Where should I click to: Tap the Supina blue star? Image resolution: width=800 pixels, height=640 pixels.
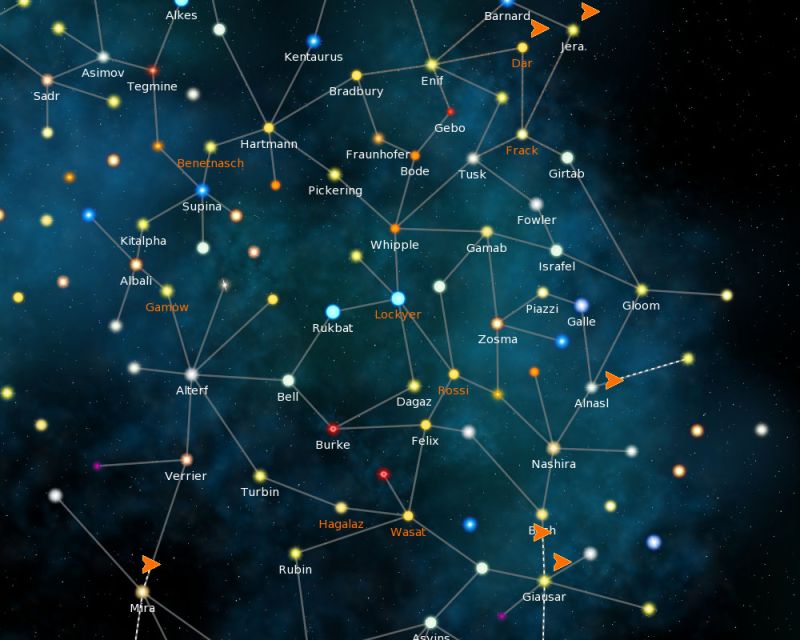(x=203, y=190)
